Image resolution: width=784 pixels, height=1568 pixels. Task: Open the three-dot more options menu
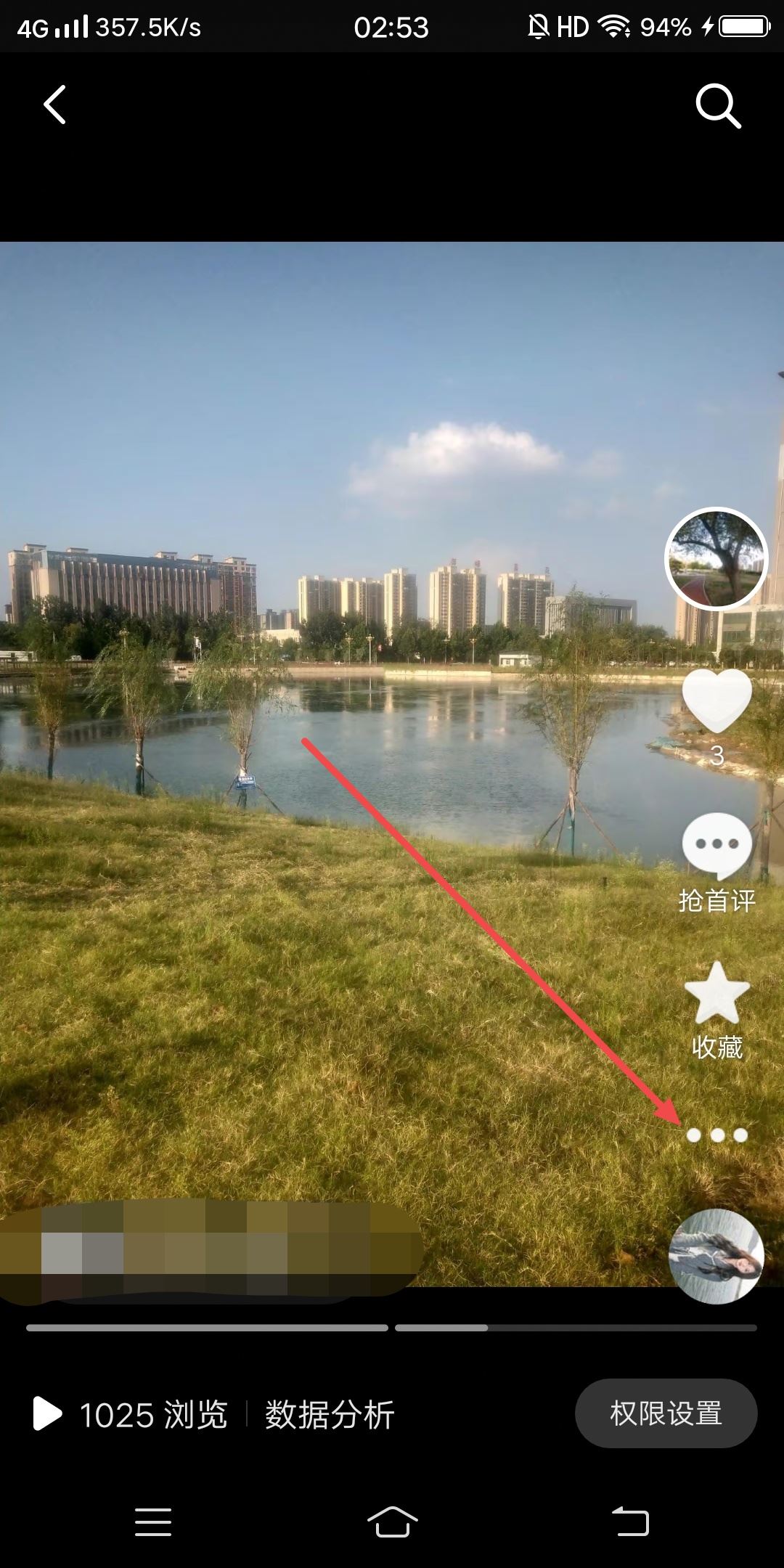click(x=716, y=1135)
